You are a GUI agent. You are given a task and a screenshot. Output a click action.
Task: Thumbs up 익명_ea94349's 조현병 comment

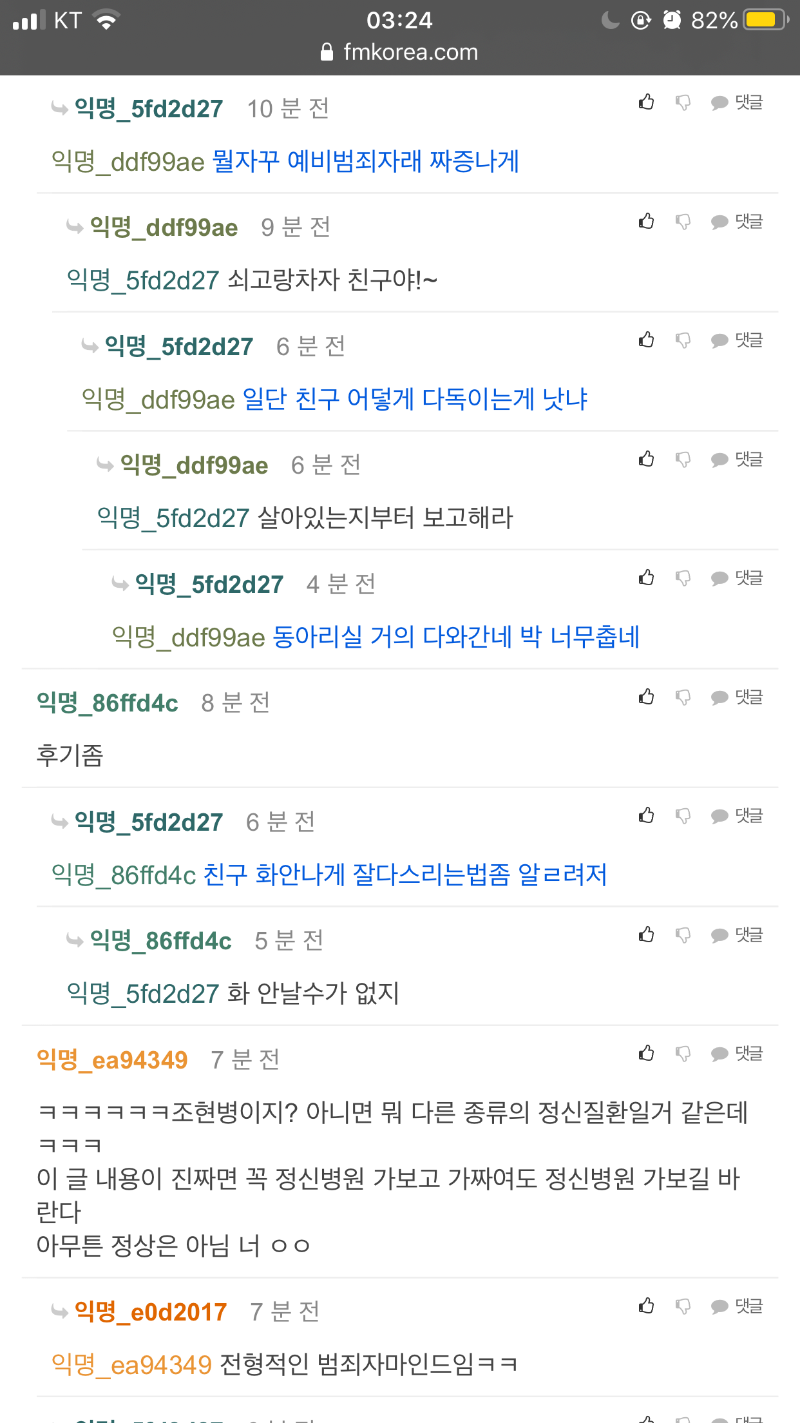(645, 1052)
